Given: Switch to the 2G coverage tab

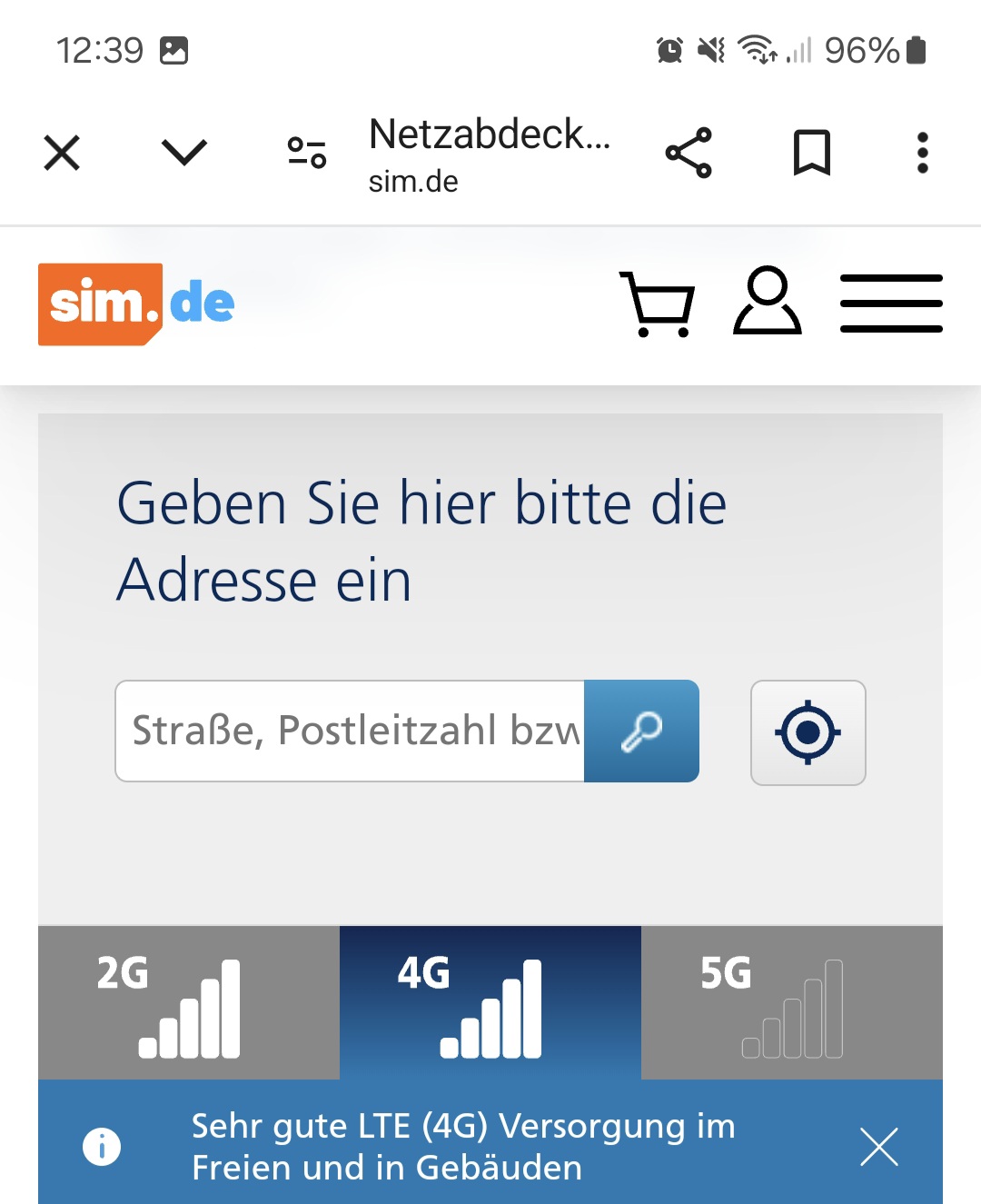Looking at the screenshot, I should point(189,1003).
